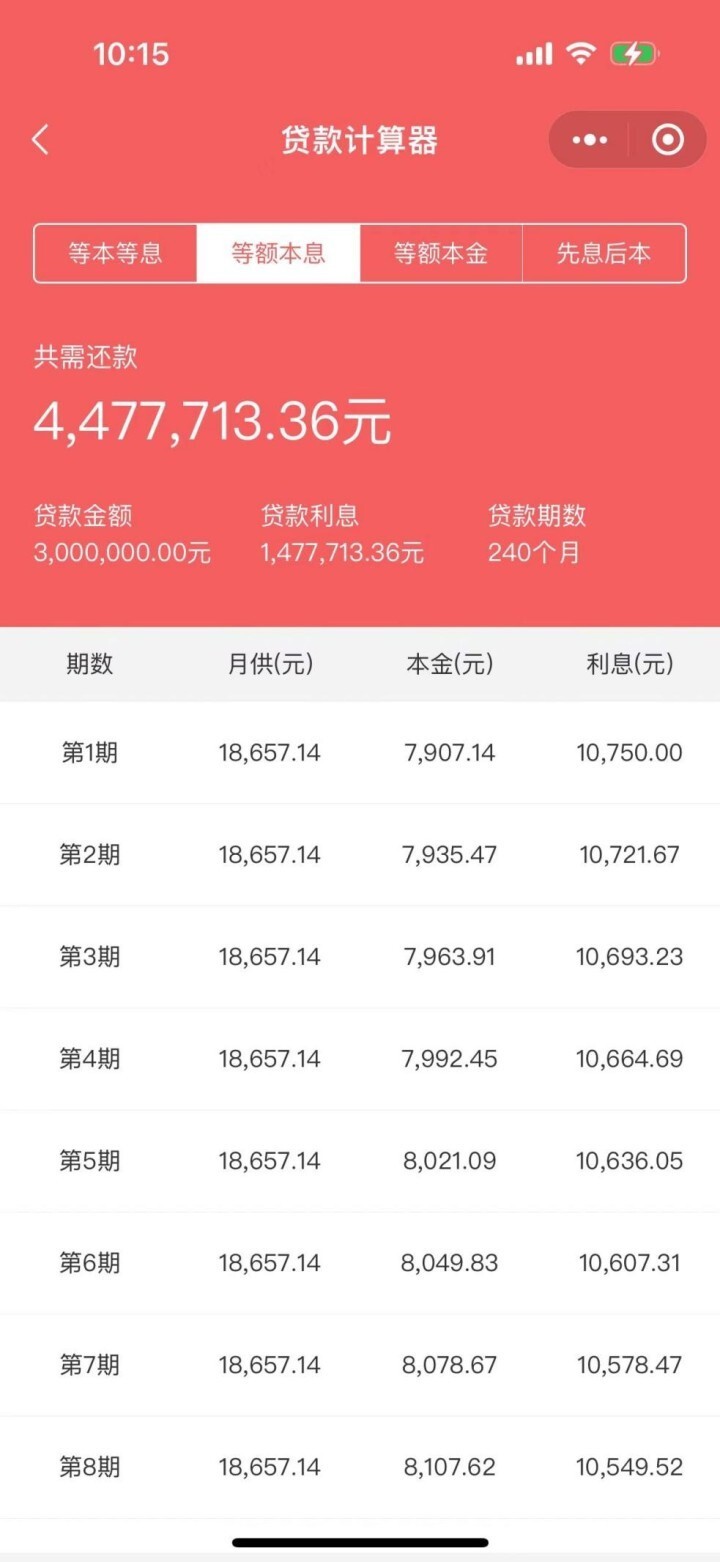Click the cellular signal icon

pyautogui.click(x=533, y=54)
